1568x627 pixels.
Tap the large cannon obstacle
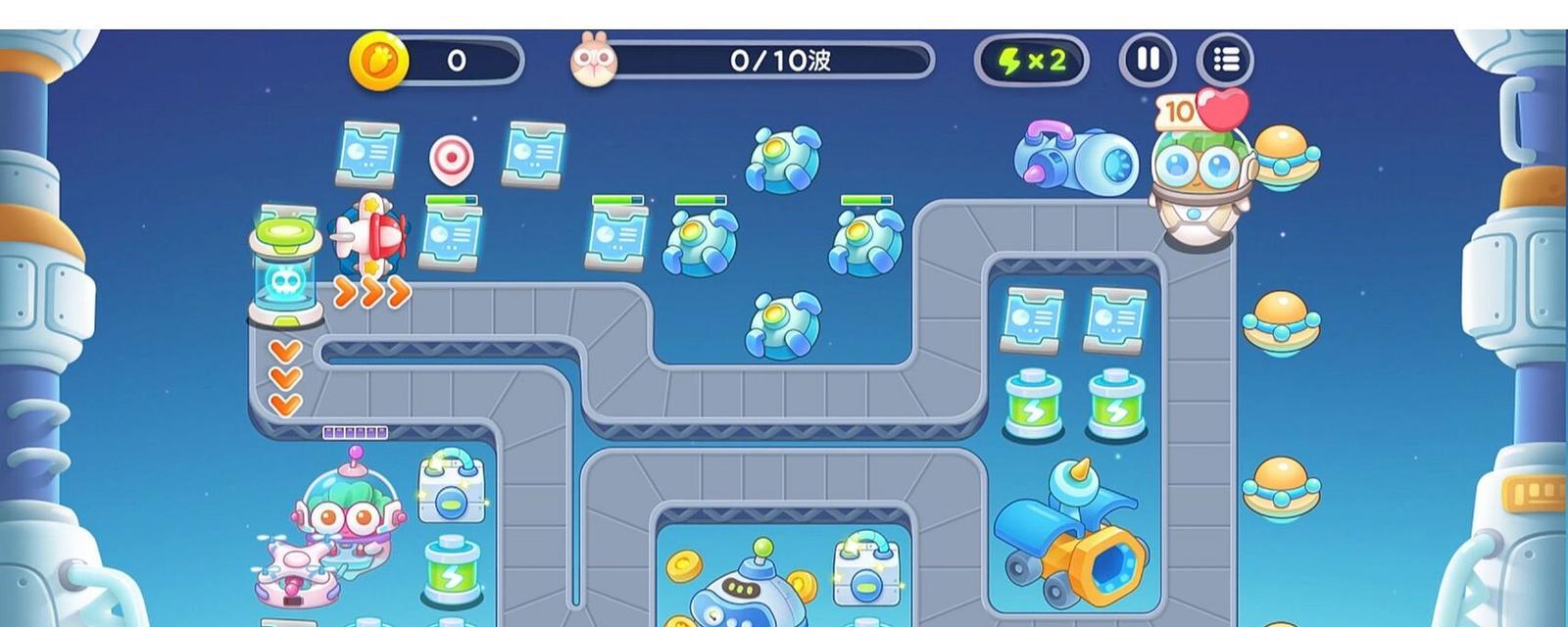[1076, 160]
